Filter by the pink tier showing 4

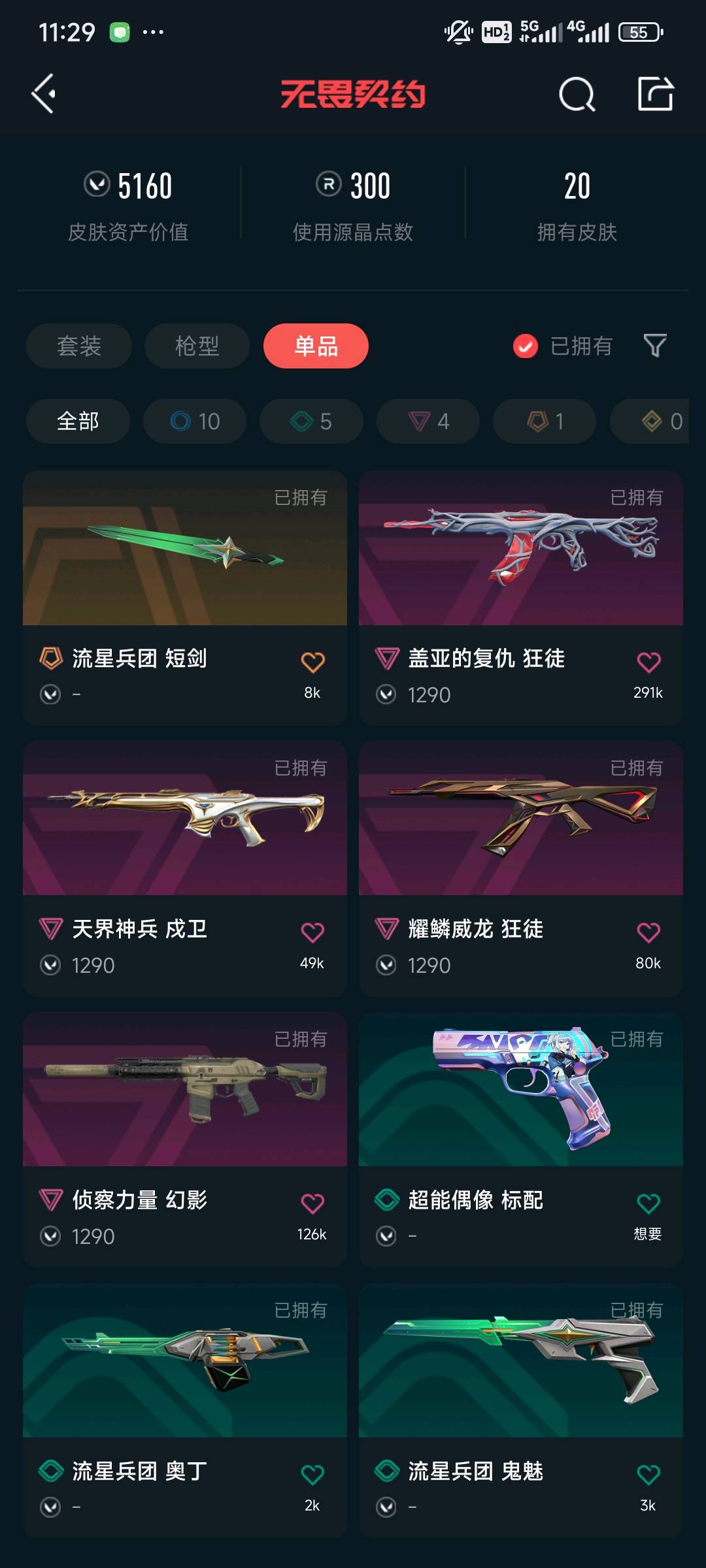[x=428, y=421]
